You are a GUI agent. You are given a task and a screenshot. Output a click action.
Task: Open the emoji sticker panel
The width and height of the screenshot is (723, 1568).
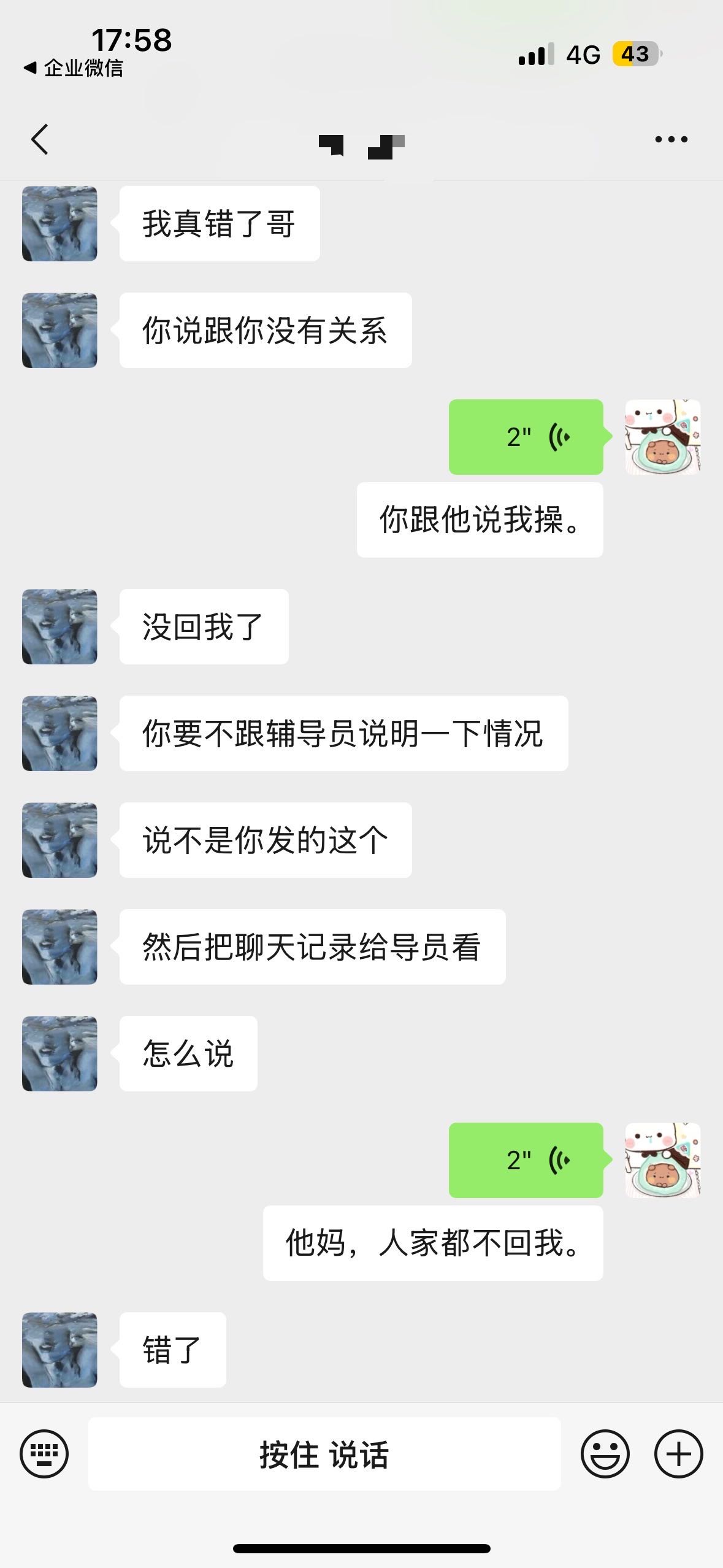[x=605, y=1453]
